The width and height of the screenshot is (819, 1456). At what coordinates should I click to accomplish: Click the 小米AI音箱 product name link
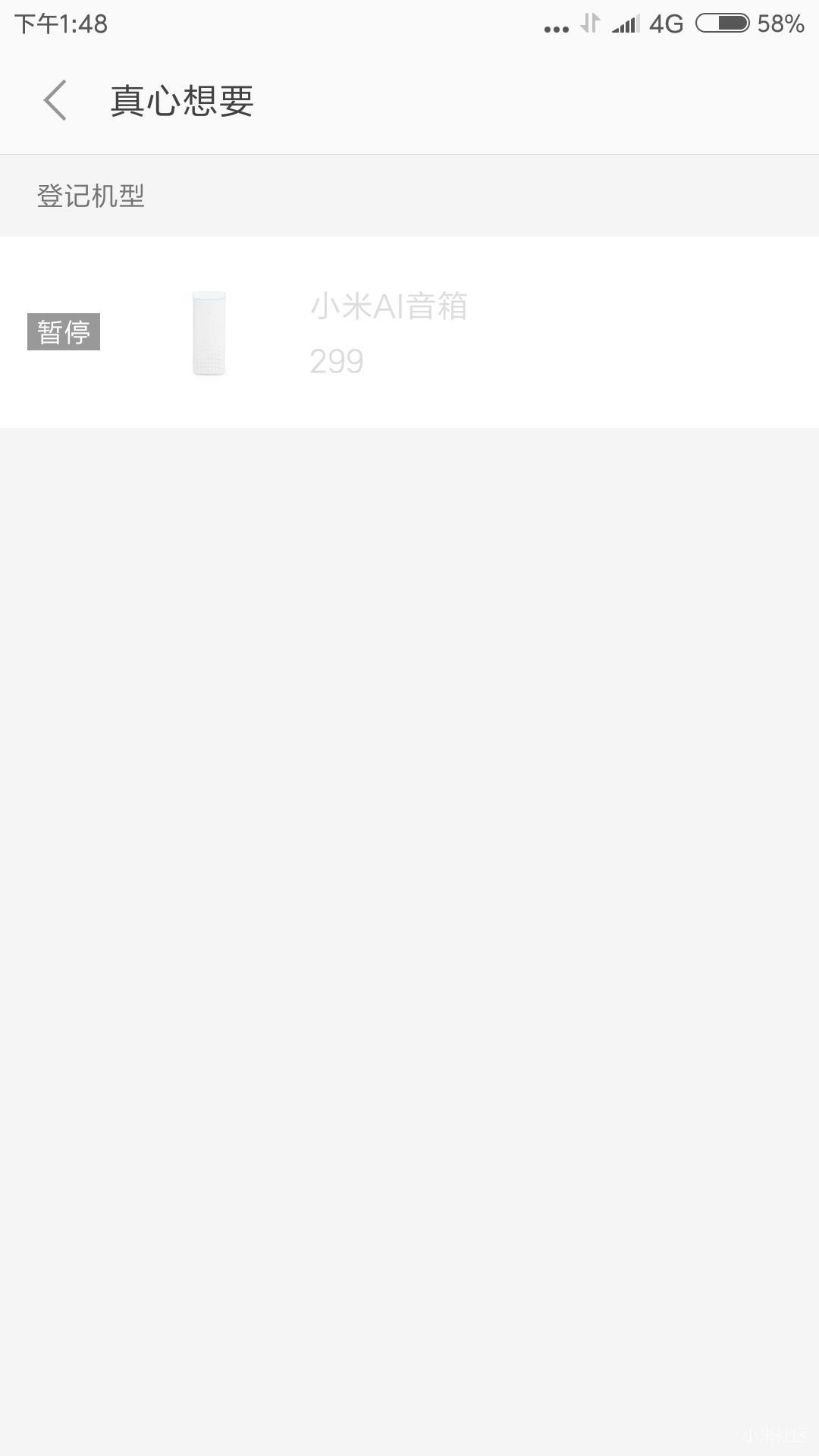pos(389,306)
